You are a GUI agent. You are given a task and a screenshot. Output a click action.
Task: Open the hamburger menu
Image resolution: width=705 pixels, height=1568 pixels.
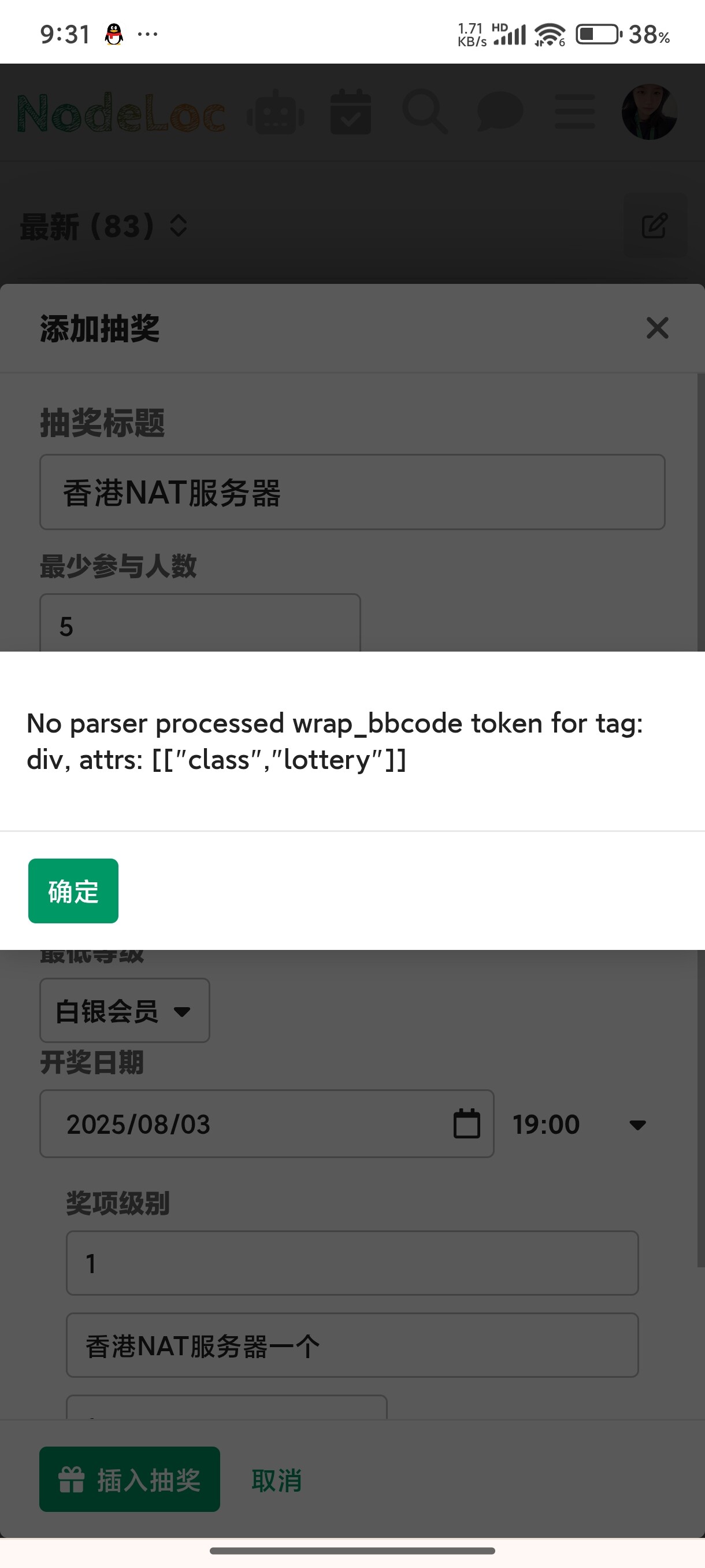pyautogui.click(x=575, y=112)
